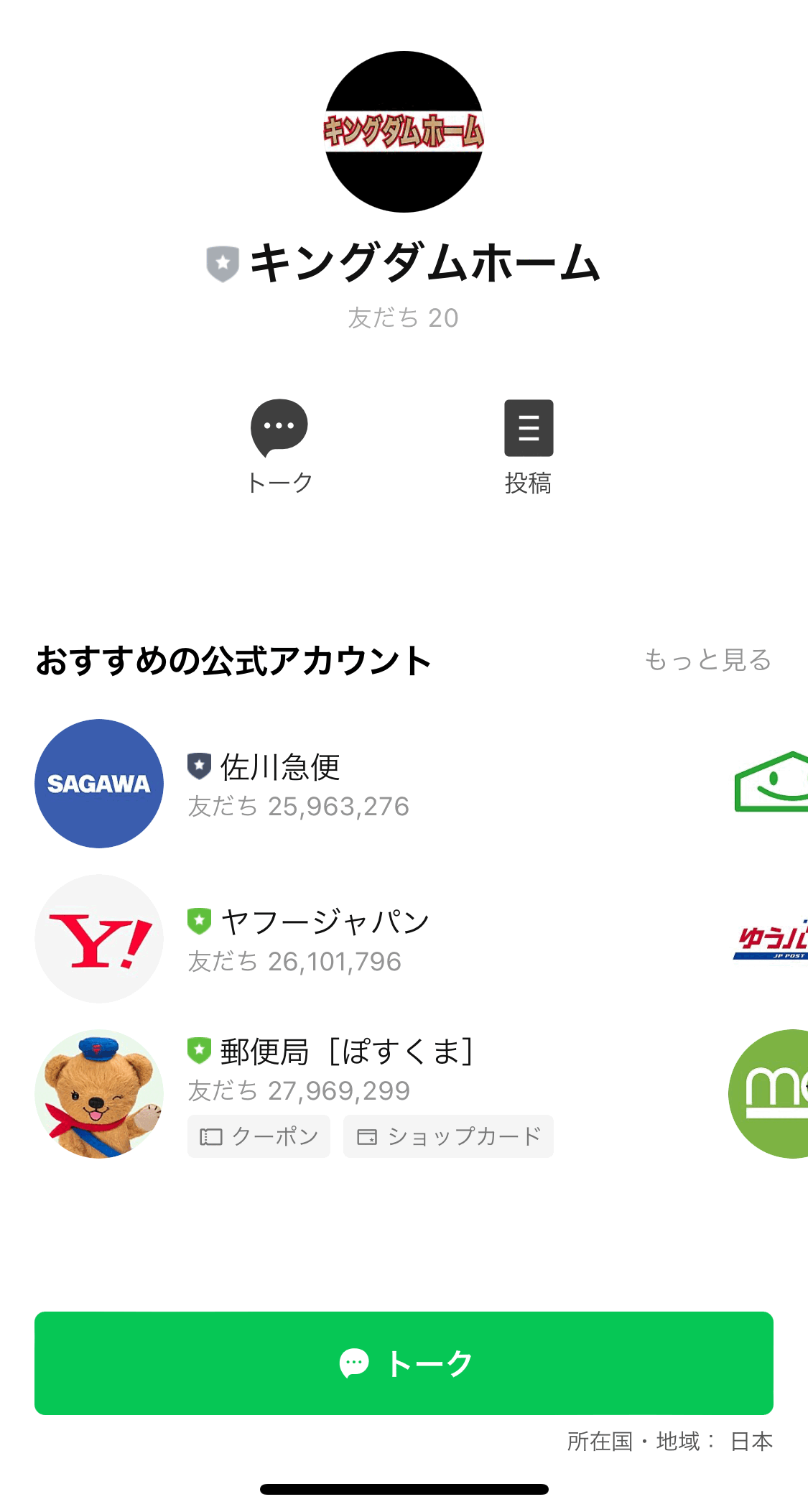Open the トーク chat icon
Viewport: 808px width, 1512px height.
[x=280, y=428]
